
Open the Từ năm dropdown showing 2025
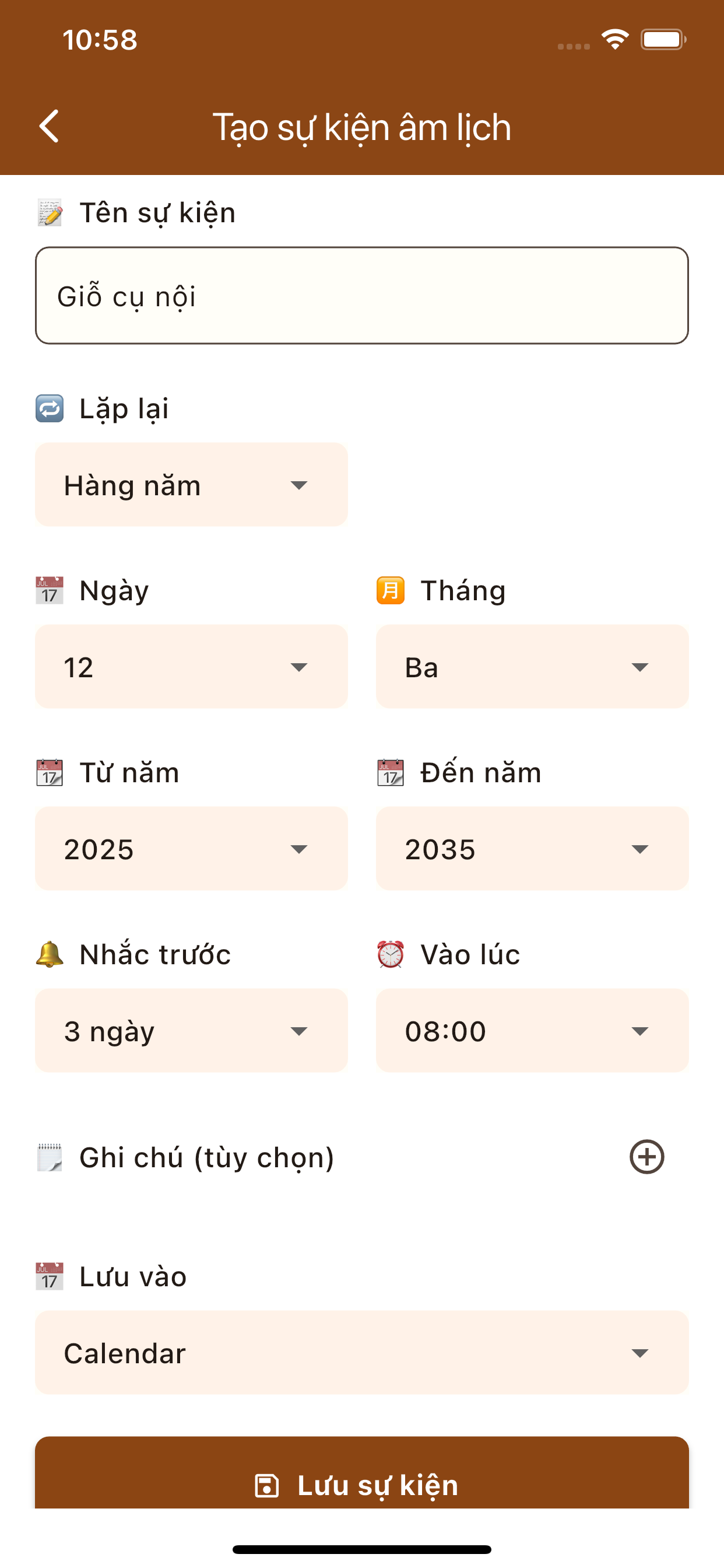tap(191, 849)
